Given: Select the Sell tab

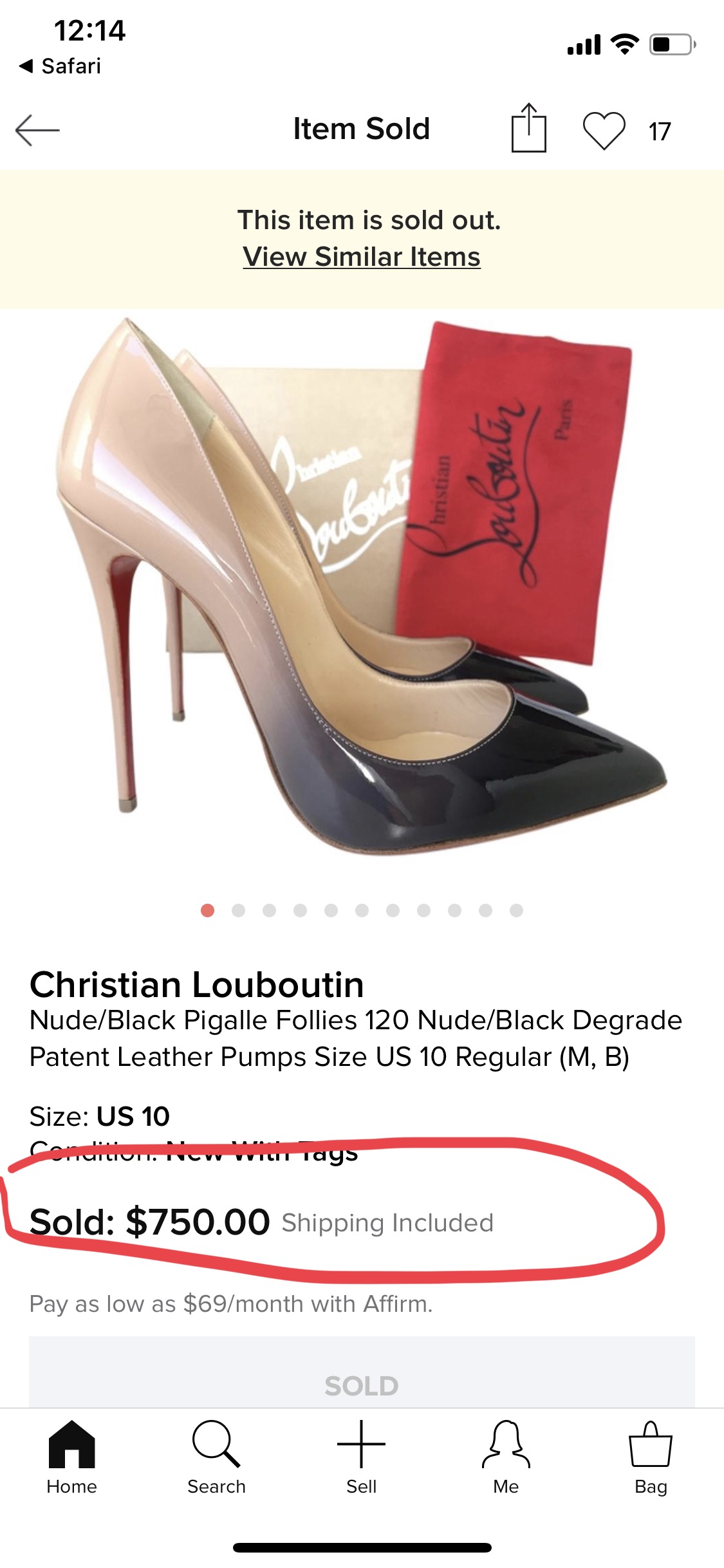Looking at the screenshot, I should point(362,1457).
